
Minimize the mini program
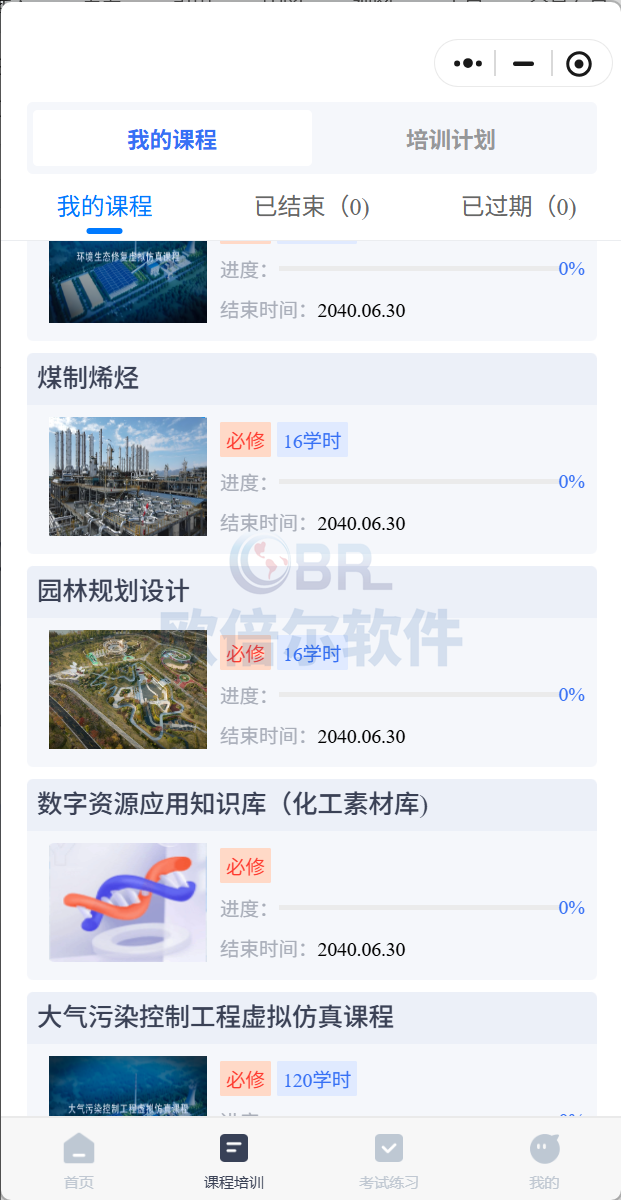coord(523,64)
